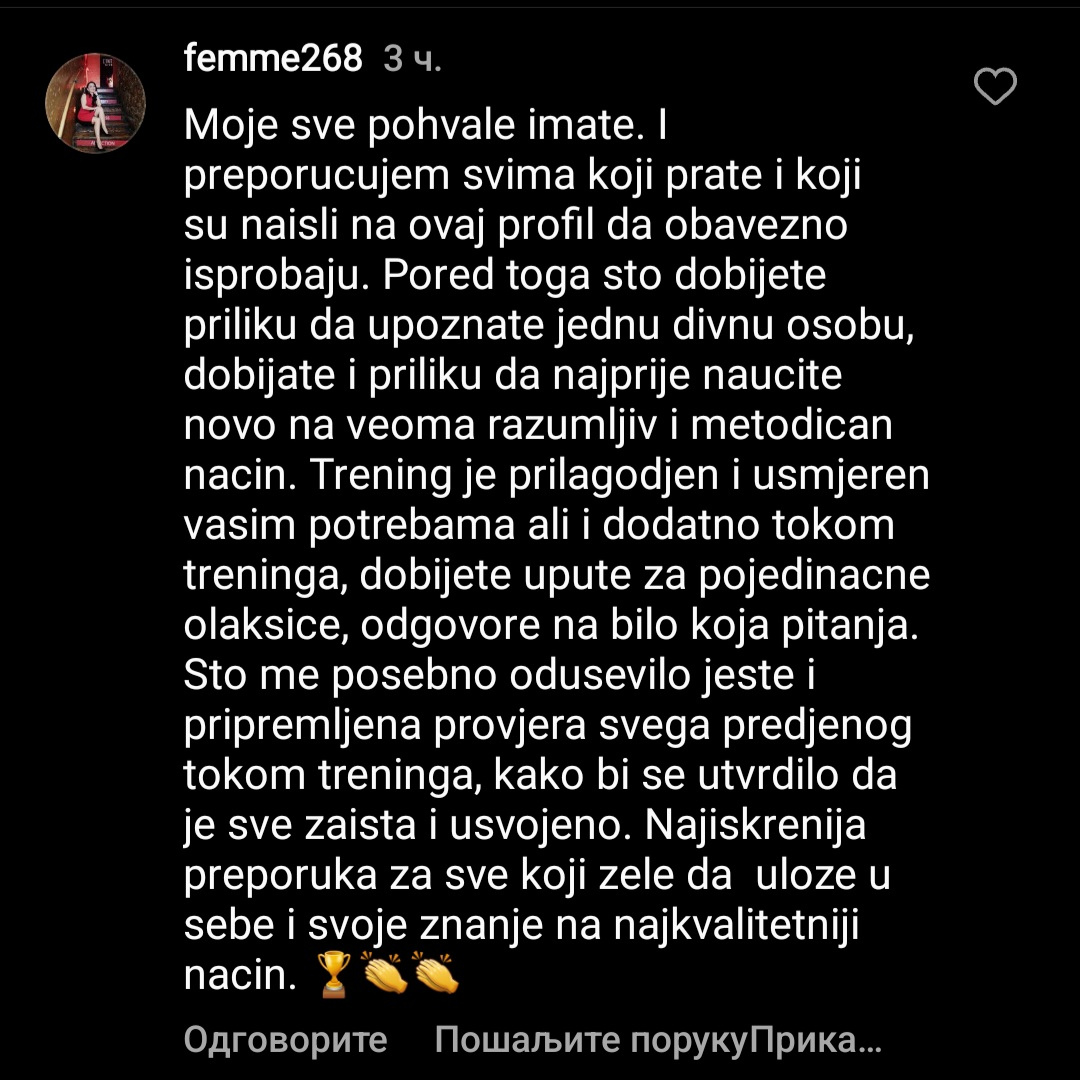Open the femme268 username link
The width and height of the screenshot is (1080, 1080).
click(273, 59)
